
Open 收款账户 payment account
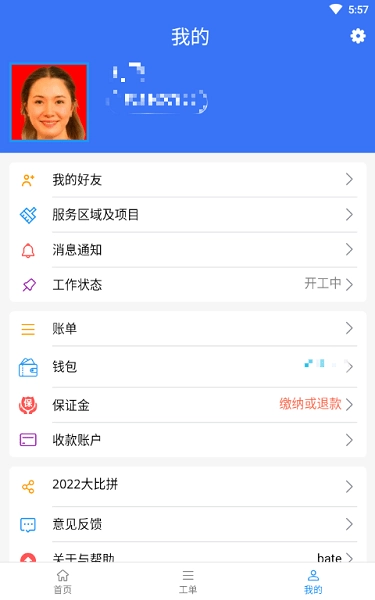point(188,440)
